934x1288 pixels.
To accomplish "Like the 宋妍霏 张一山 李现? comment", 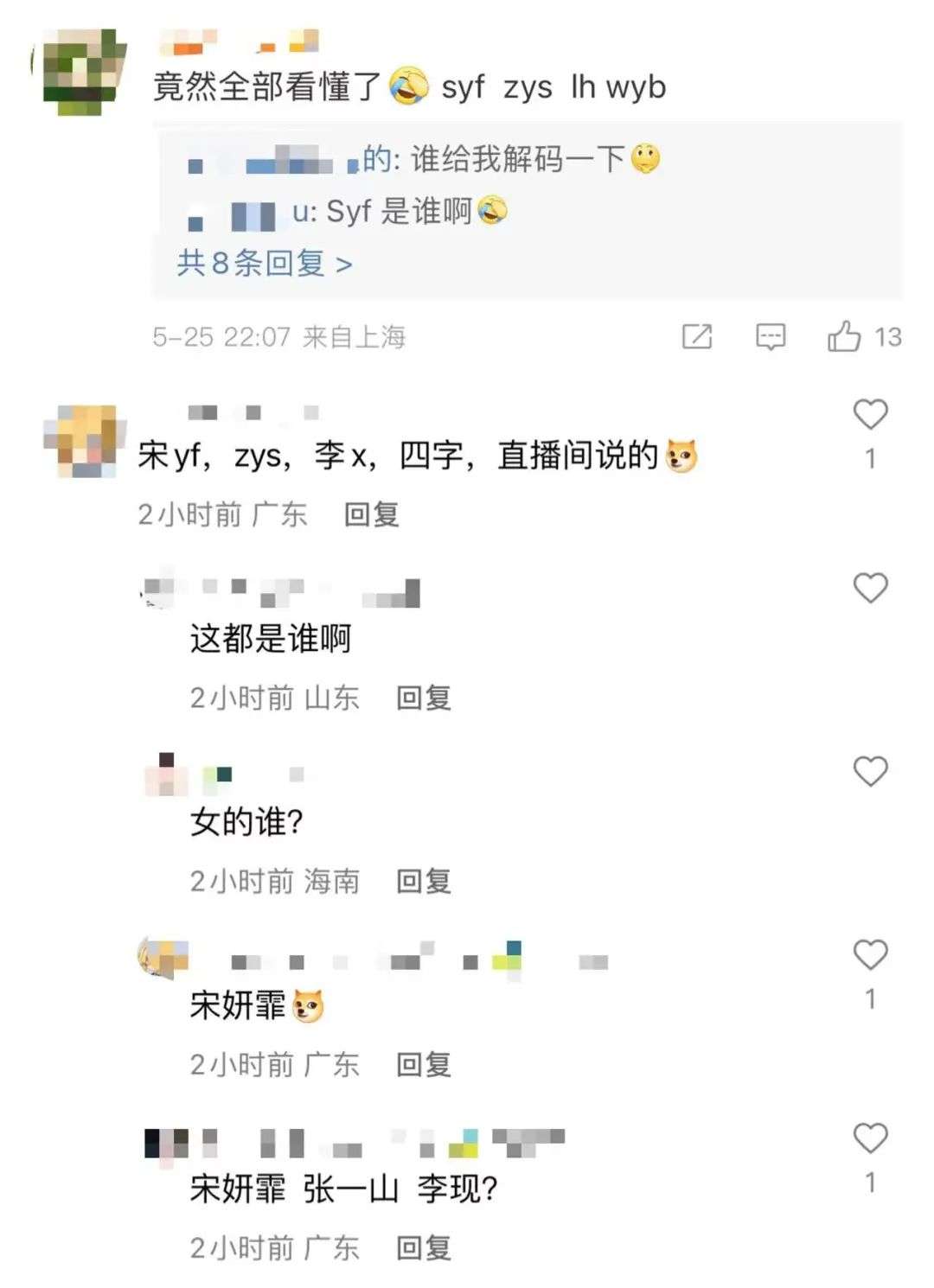I will pyautogui.click(x=870, y=1138).
